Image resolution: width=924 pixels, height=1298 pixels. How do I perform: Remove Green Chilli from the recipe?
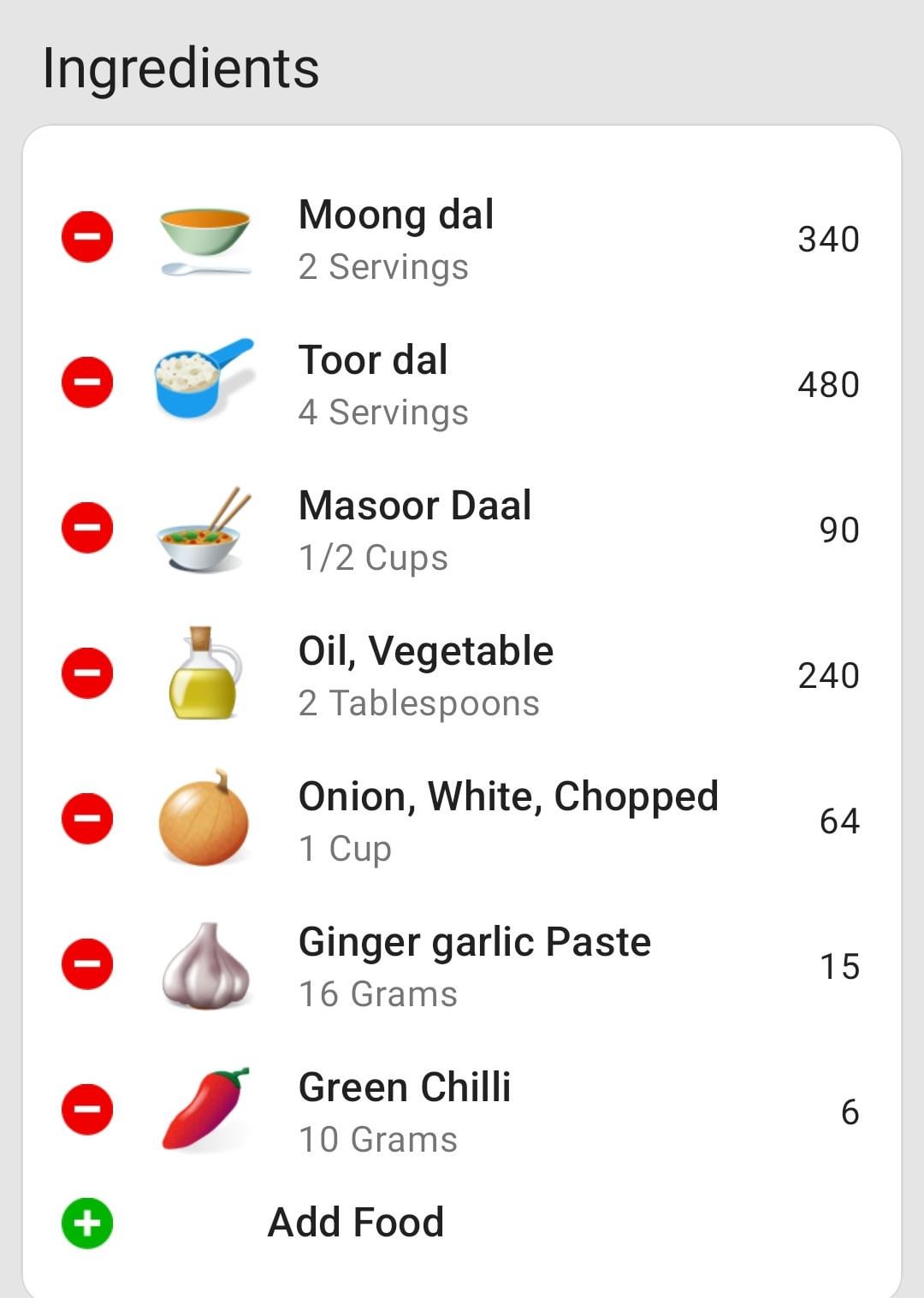point(87,1110)
